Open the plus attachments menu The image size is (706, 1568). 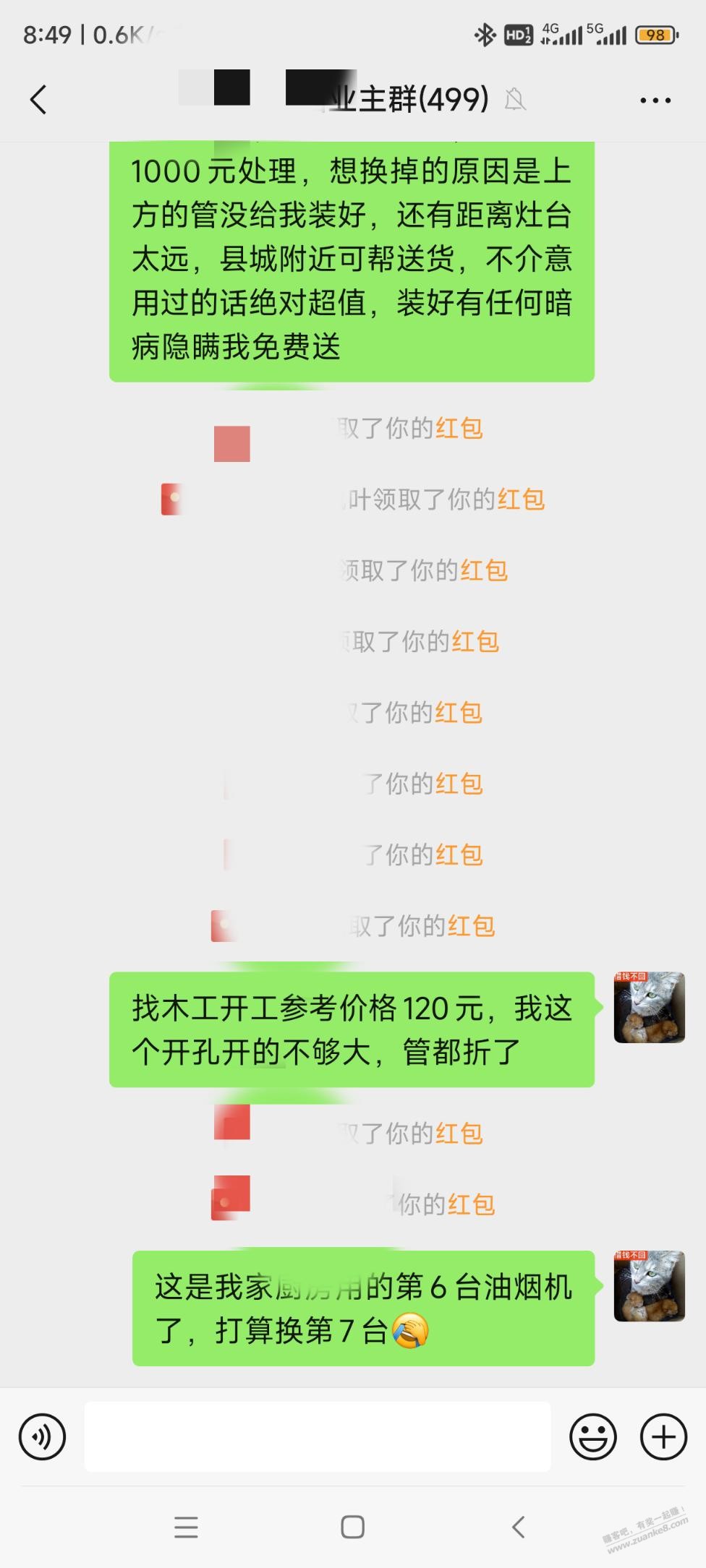click(663, 1436)
